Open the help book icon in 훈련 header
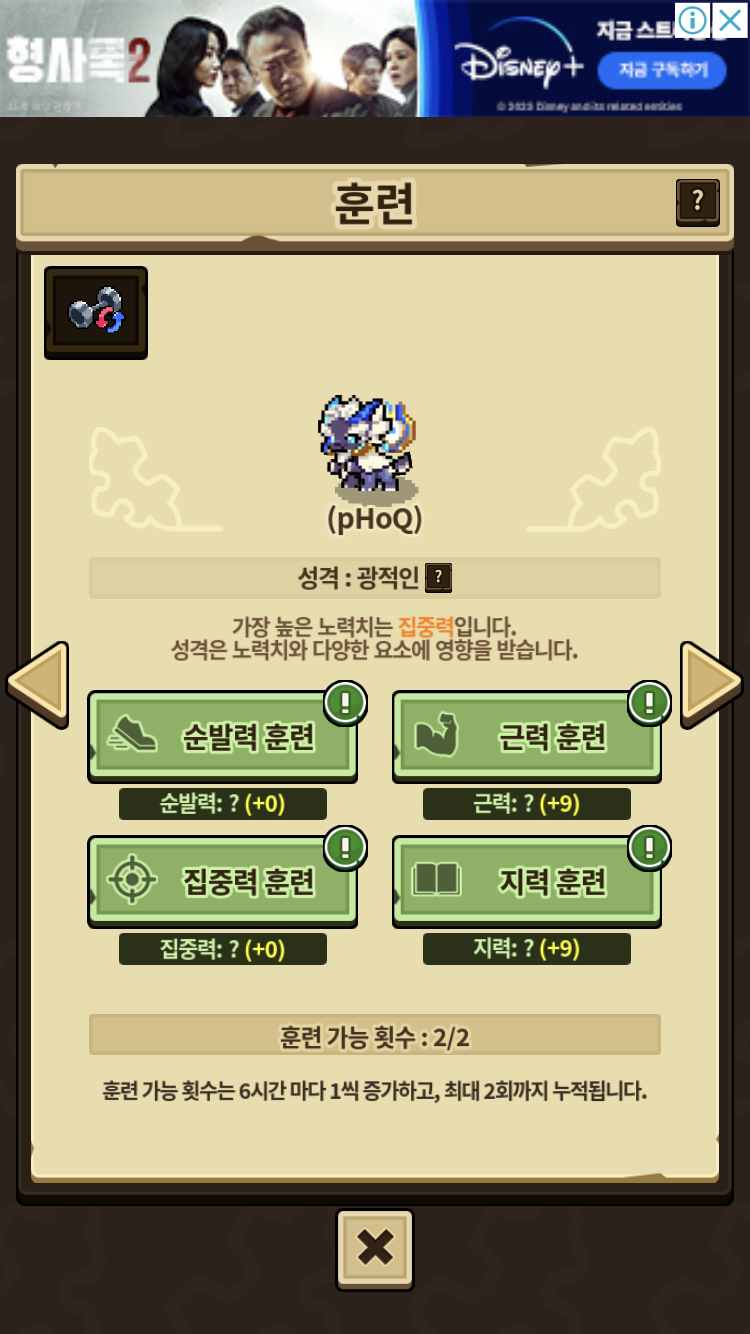 tap(697, 203)
